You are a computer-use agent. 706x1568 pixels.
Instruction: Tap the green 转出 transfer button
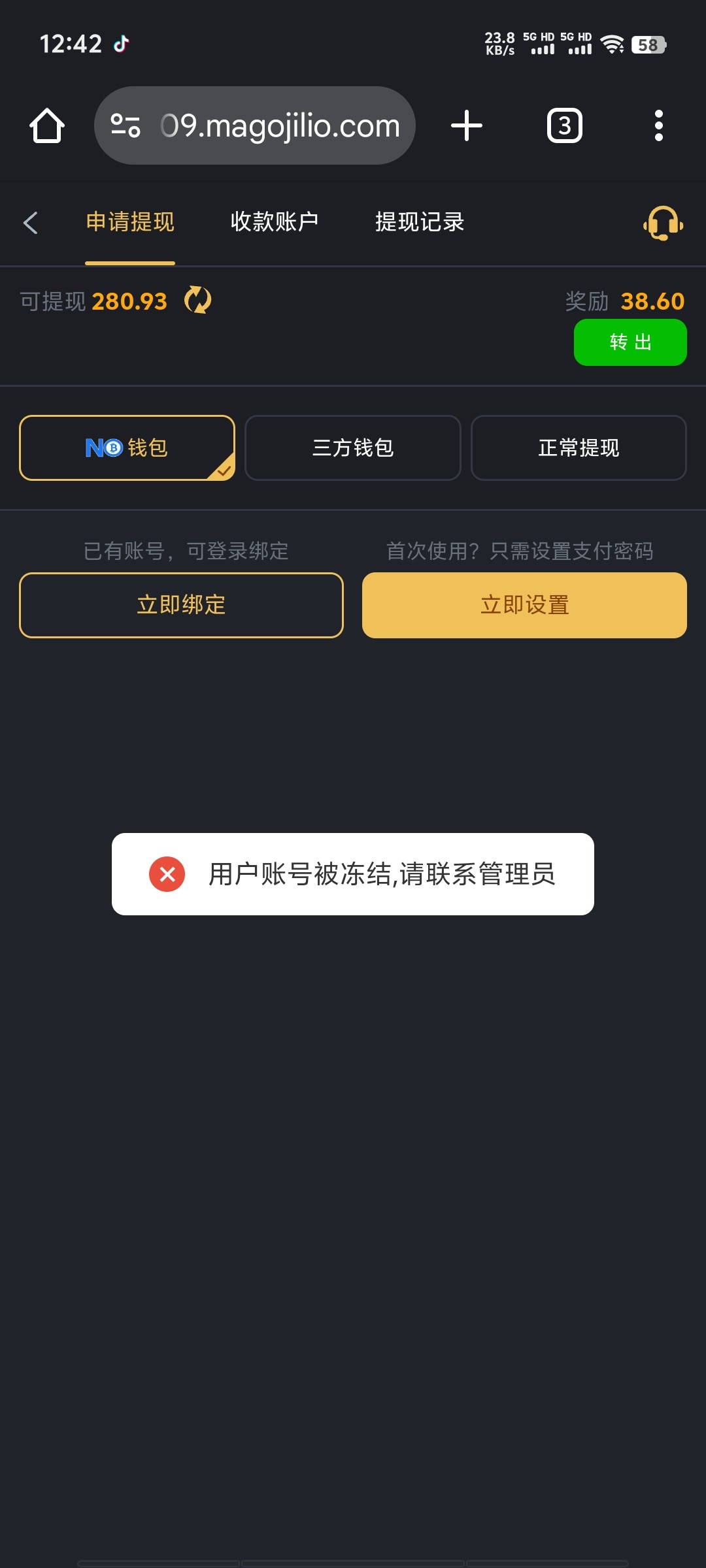pos(630,342)
